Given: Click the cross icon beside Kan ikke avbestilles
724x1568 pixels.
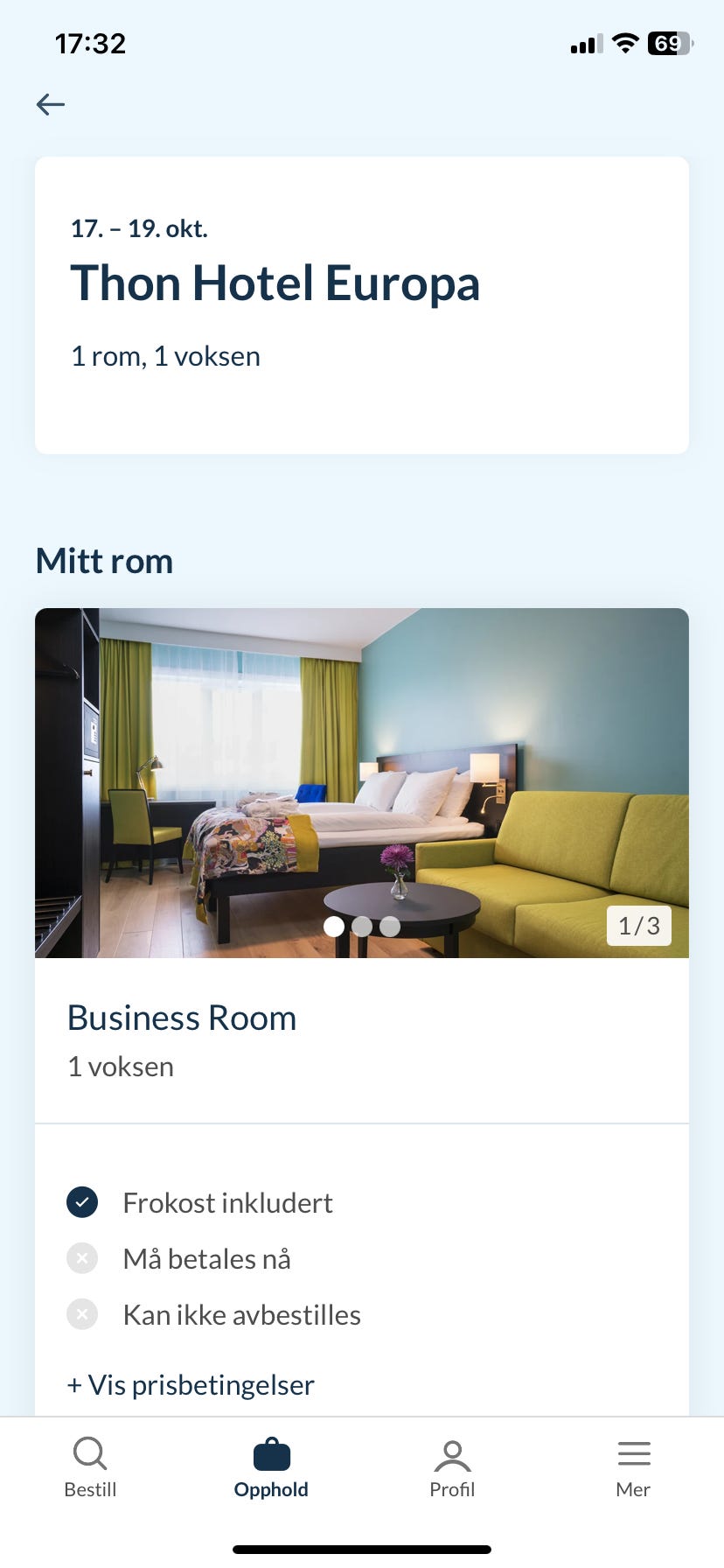Looking at the screenshot, I should 82,1313.
